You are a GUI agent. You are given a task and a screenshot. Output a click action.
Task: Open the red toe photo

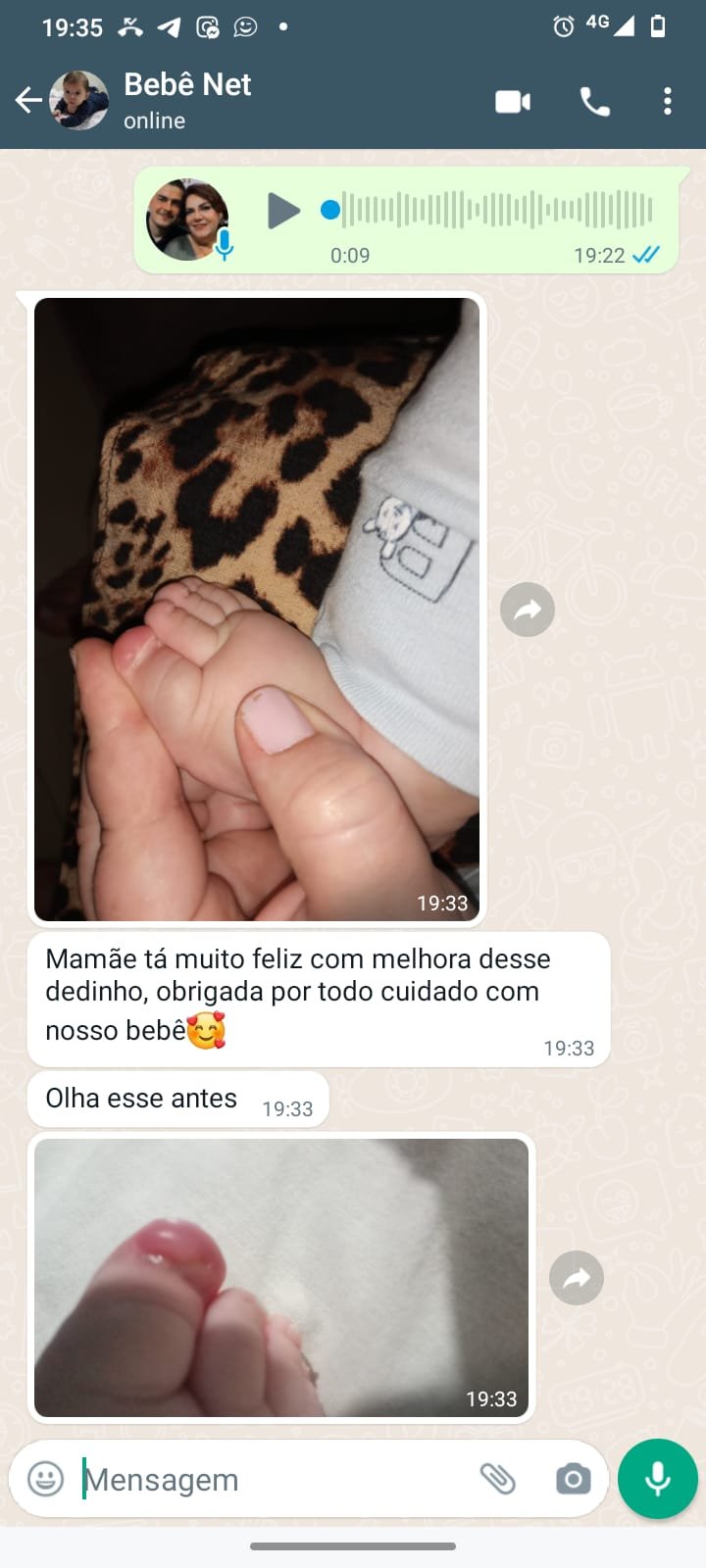pyautogui.click(x=281, y=1277)
